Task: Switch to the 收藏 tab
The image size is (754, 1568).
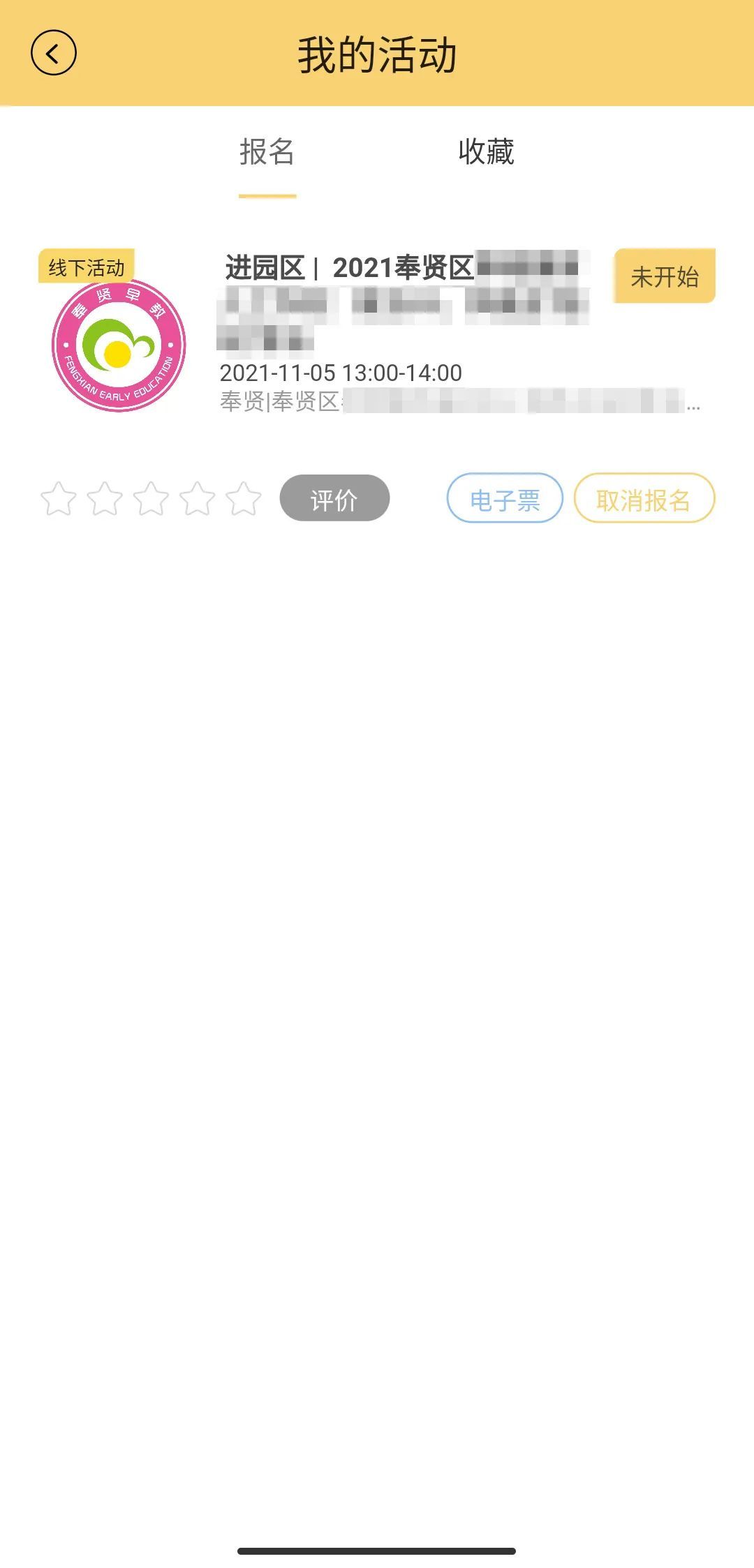Action: (486, 152)
